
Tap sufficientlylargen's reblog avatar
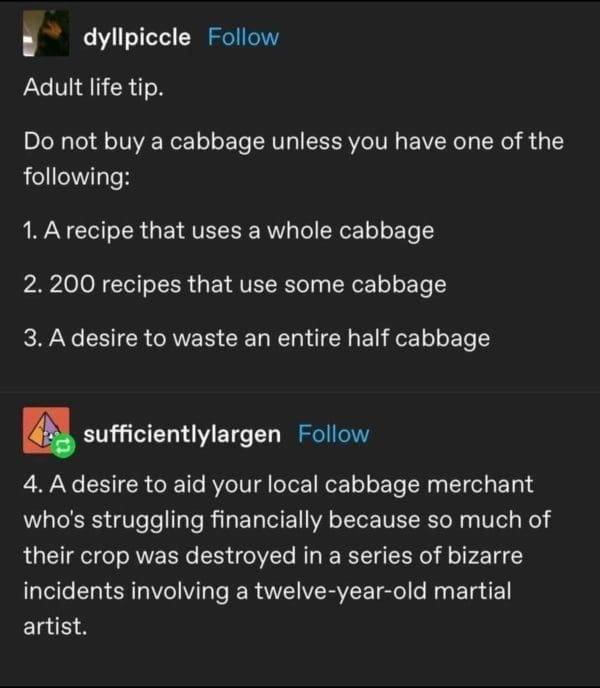click(46, 430)
